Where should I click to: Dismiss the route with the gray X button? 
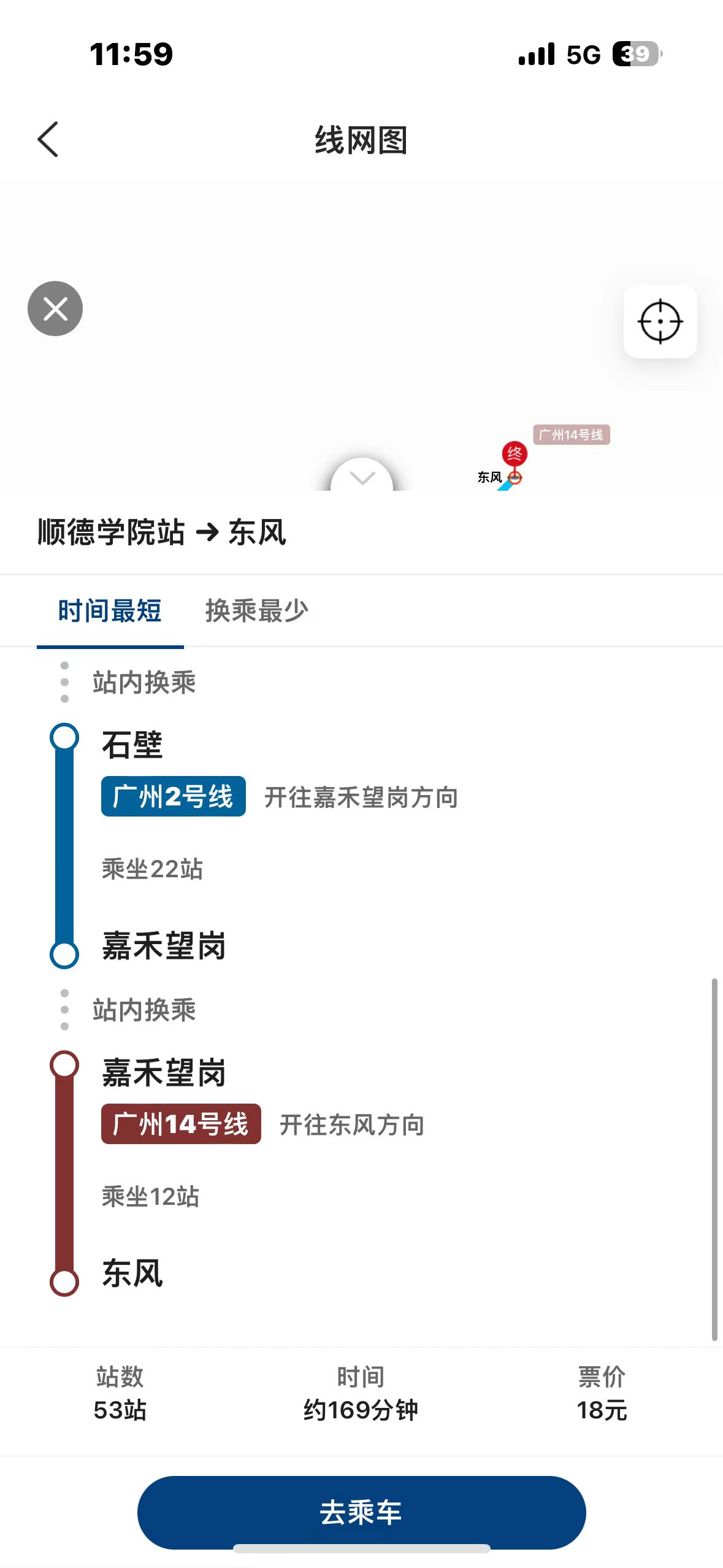55,309
